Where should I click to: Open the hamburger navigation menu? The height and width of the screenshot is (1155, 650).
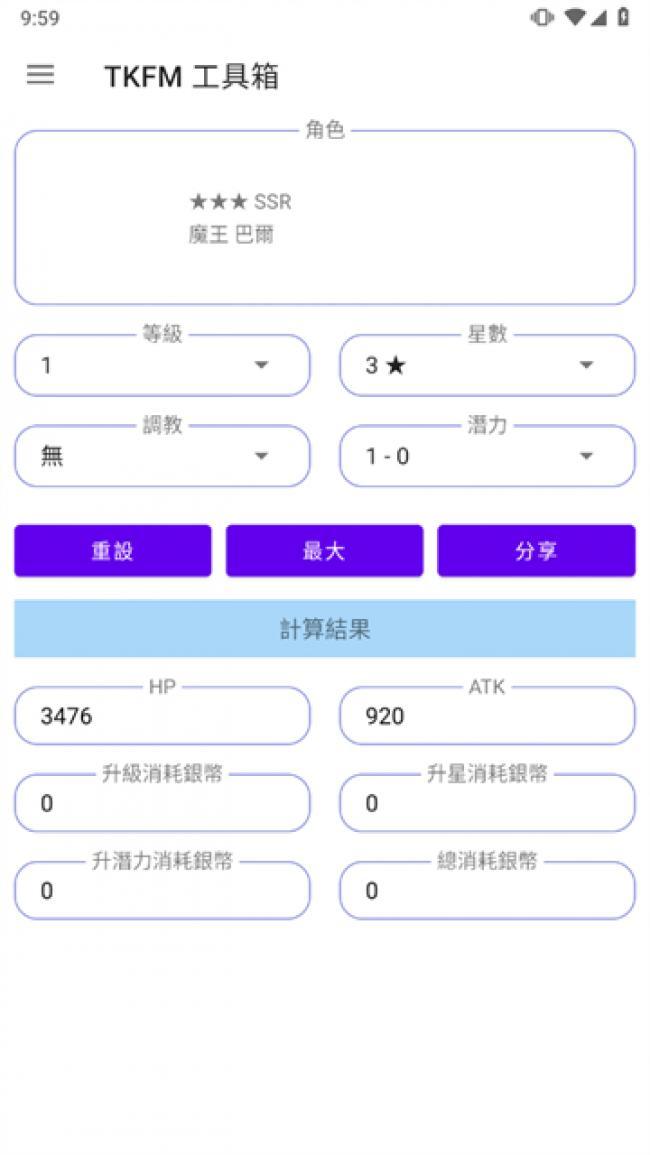(x=40, y=75)
